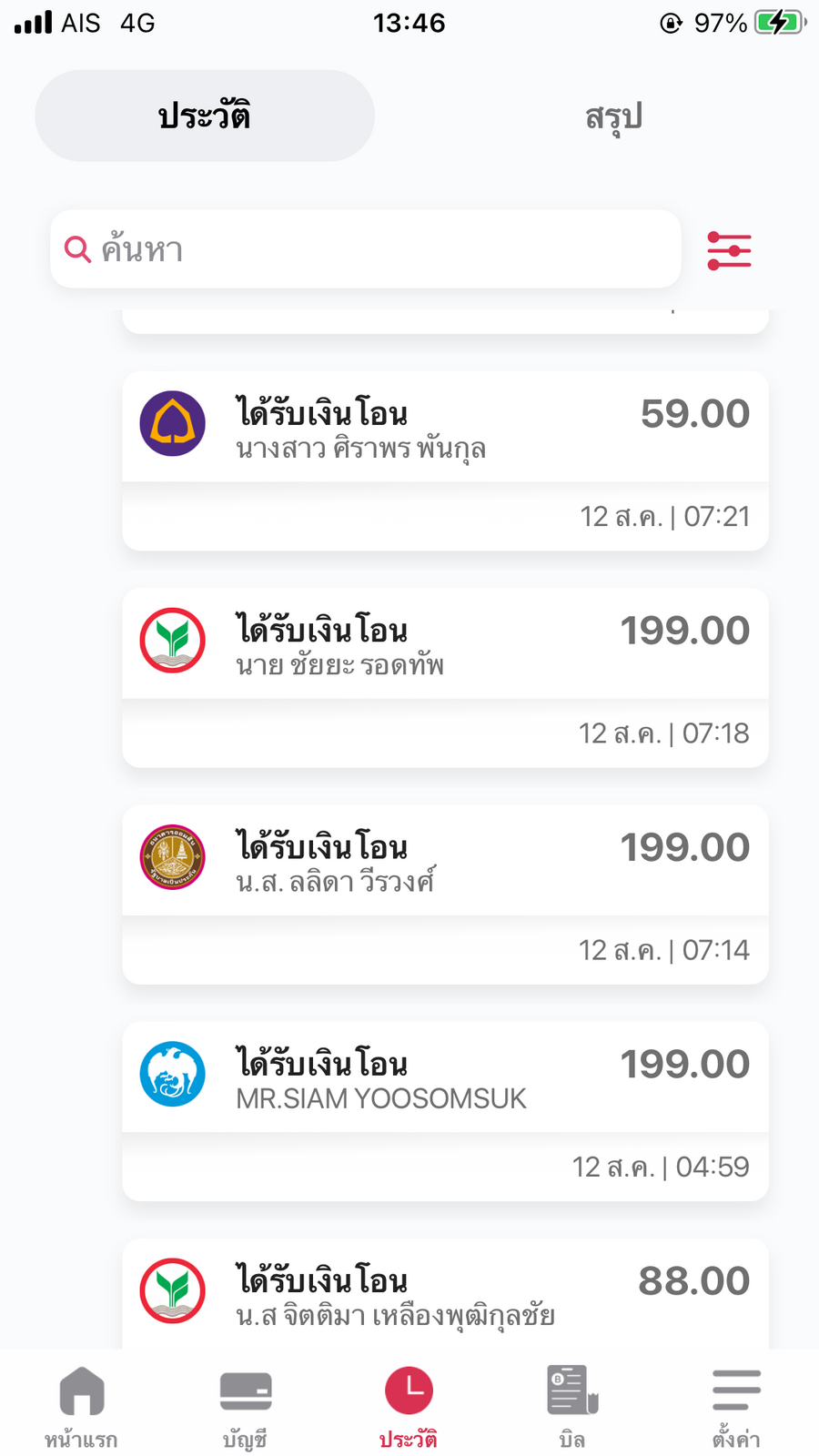Select the ประวัติ segment at top
The image size is (819, 1456).
pyautogui.click(x=205, y=116)
